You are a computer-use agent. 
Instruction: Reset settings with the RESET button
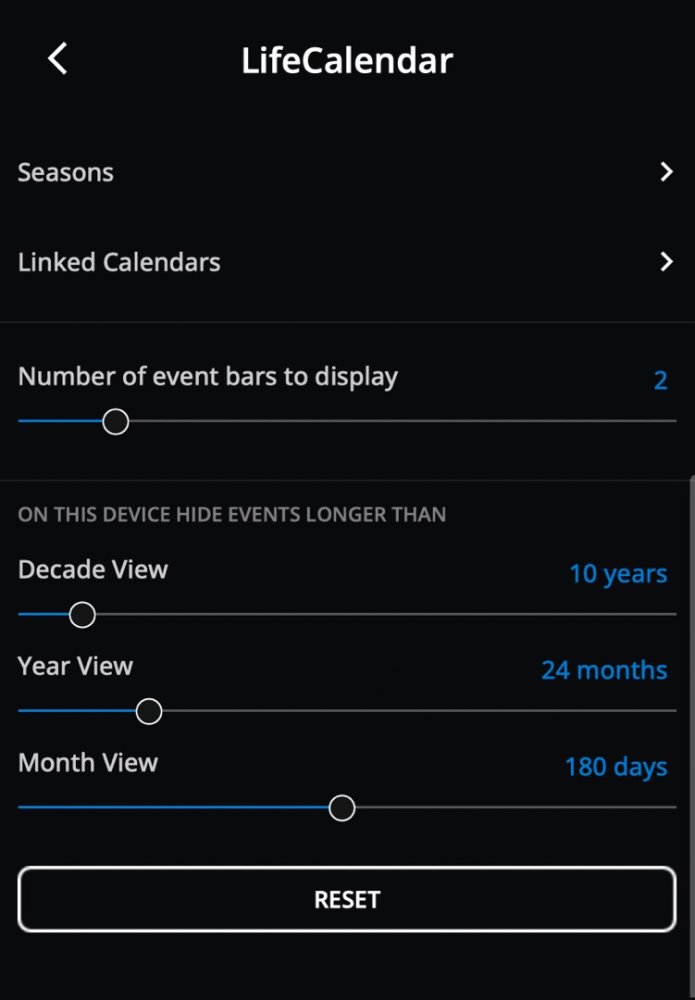(347, 899)
